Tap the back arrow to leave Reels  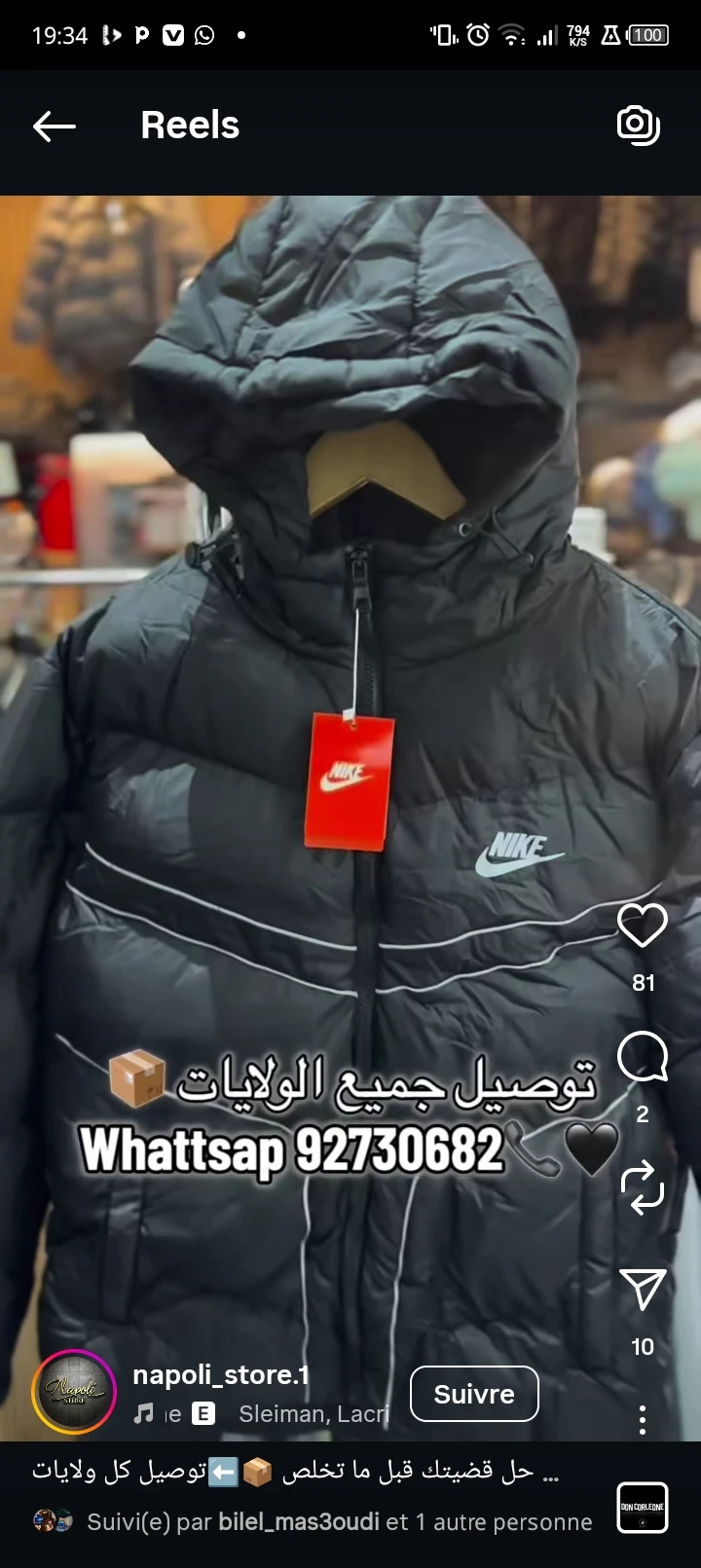click(x=54, y=125)
